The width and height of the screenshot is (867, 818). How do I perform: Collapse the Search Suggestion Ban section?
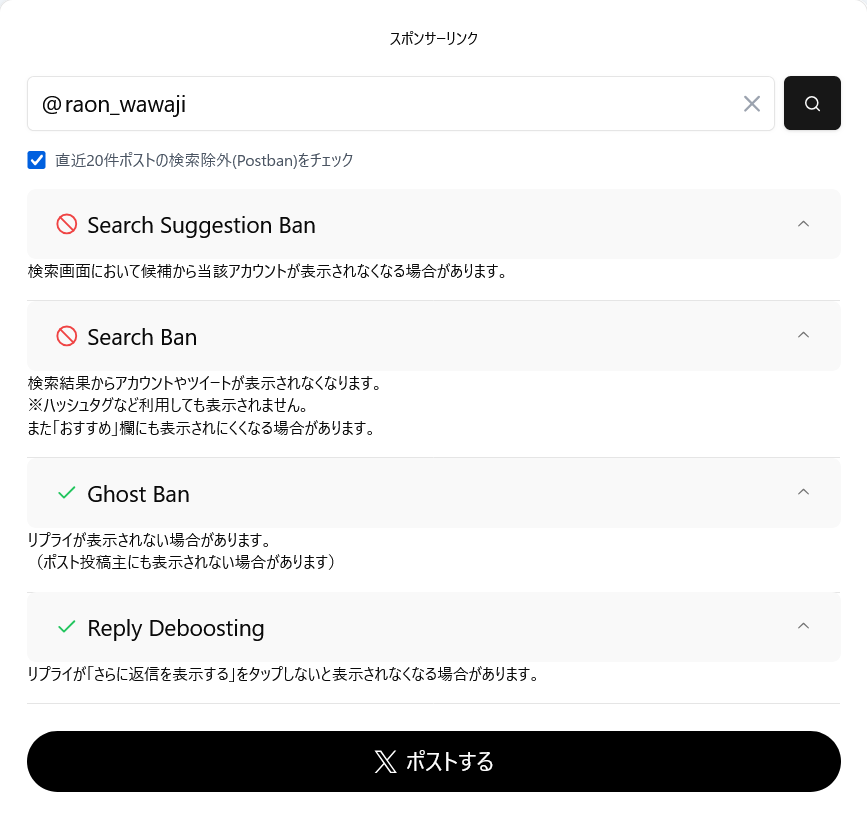pyautogui.click(x=803, y=225)
